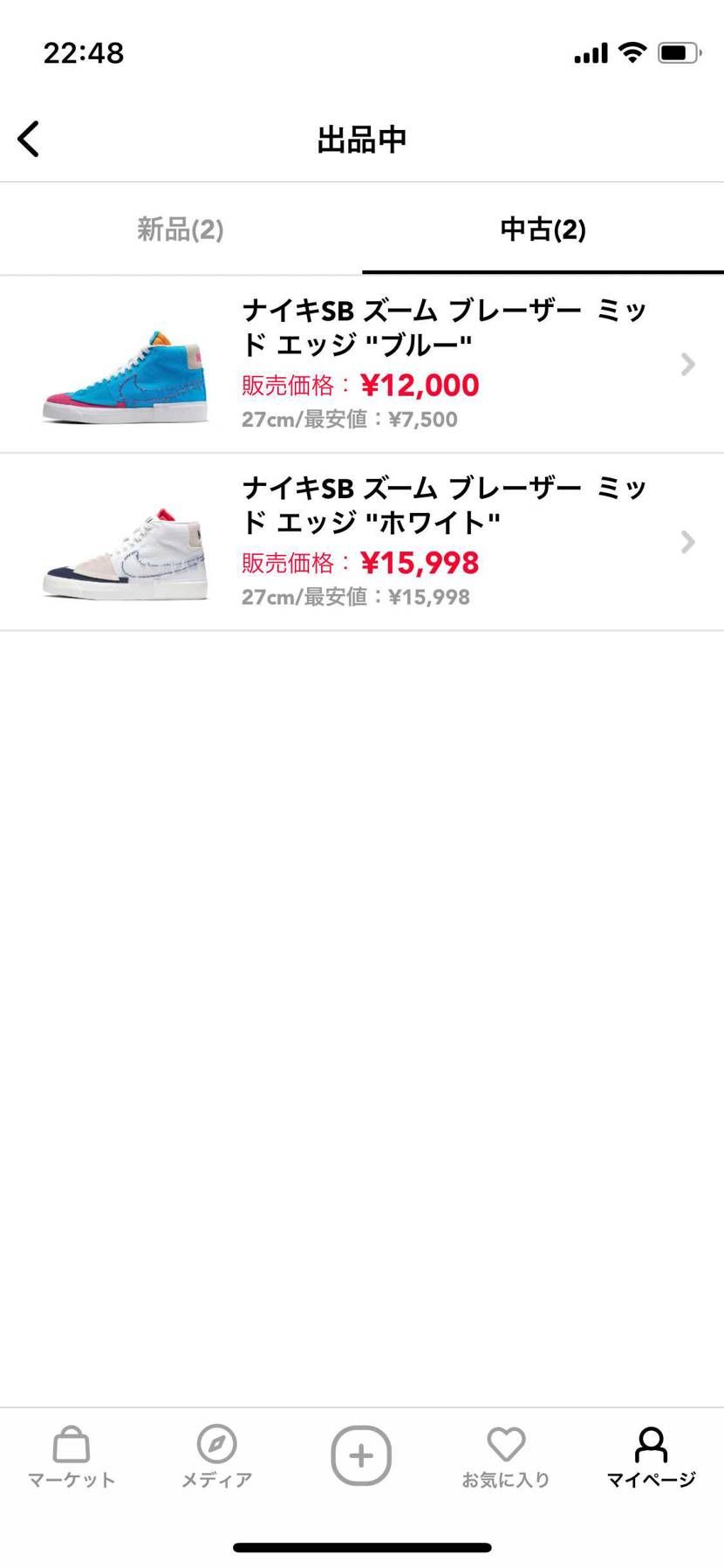Expand details for the ホワイト sneaker listing

pyautogui.click(x=686, y=542)
